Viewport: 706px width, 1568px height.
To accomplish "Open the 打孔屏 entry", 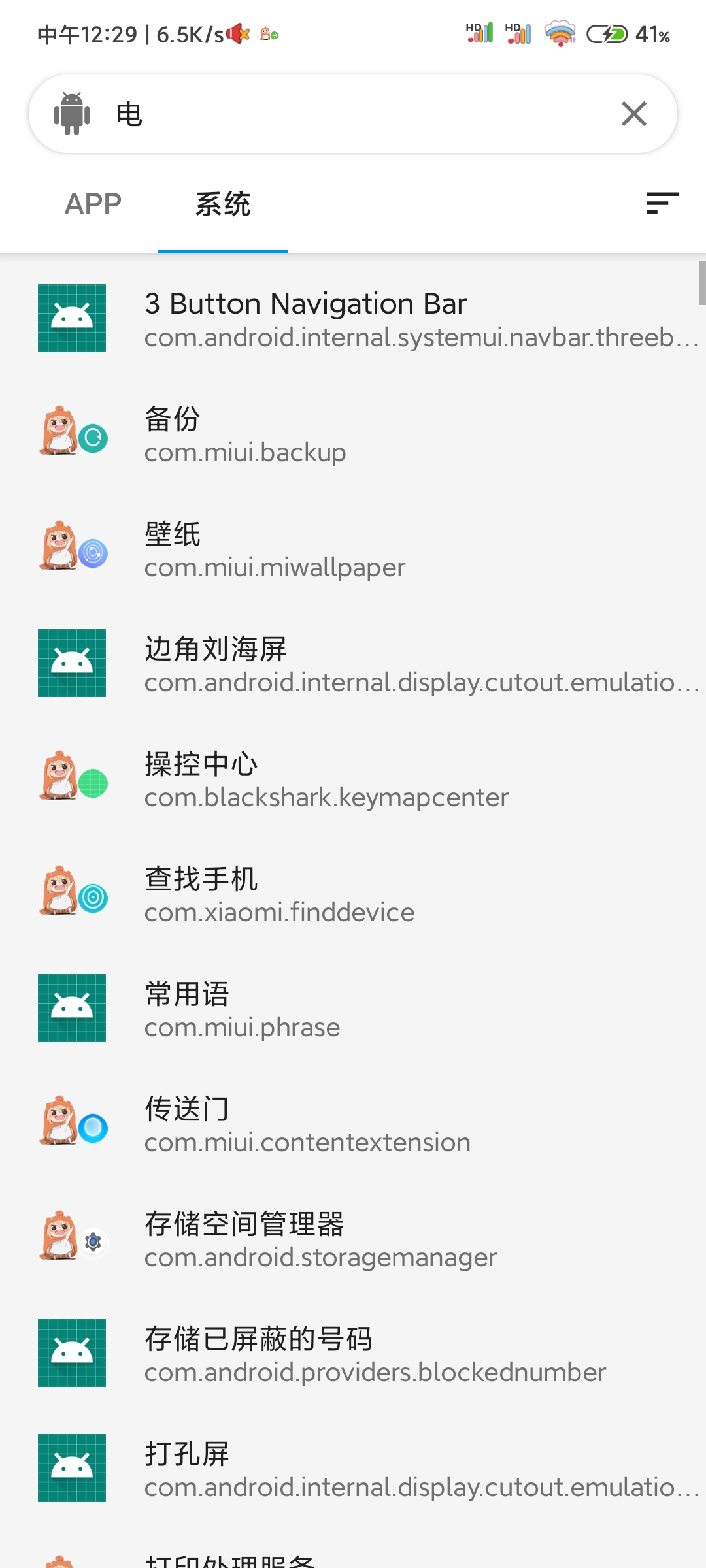I will (x=353, y=1469).
